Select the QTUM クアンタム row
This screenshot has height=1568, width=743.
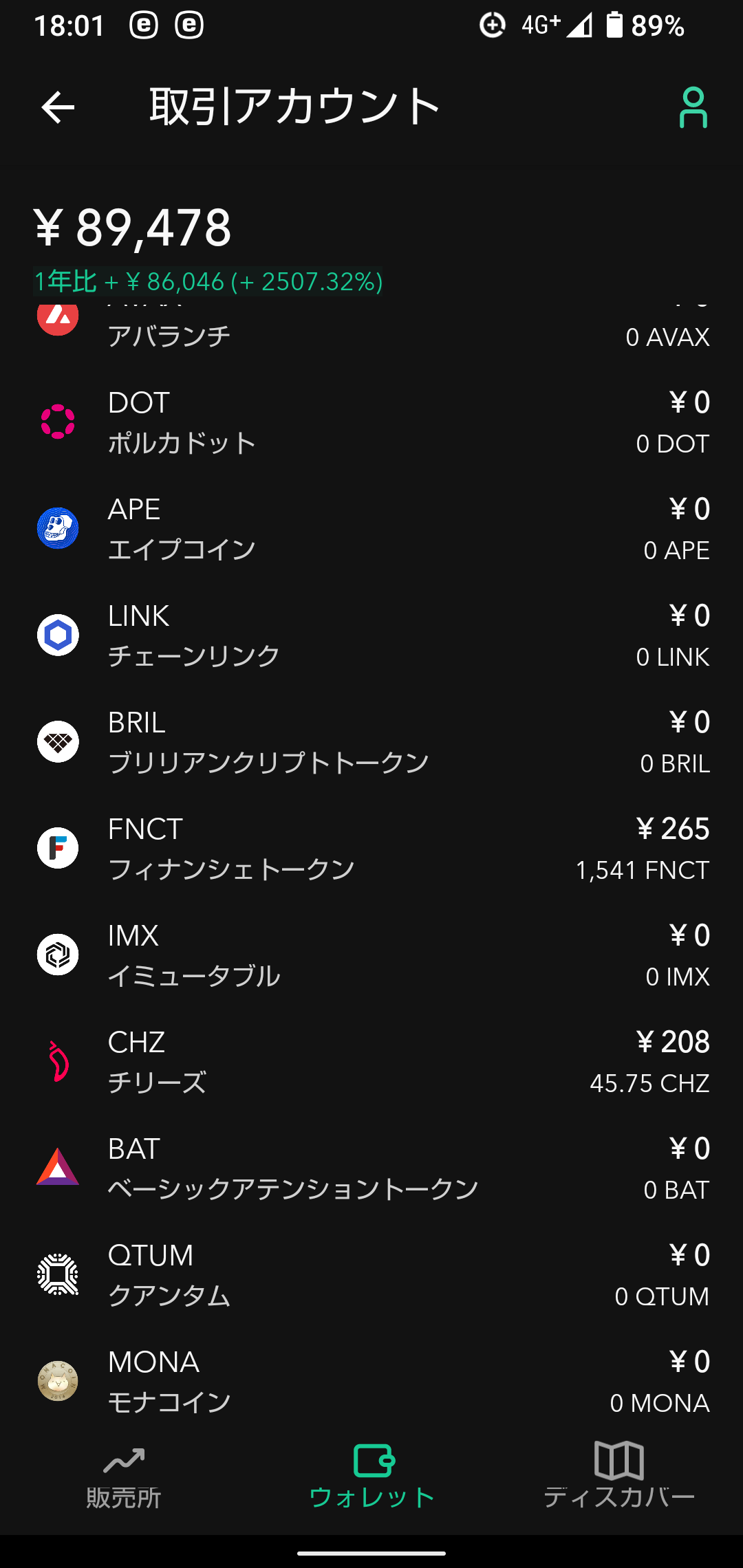pos(371,1275)
